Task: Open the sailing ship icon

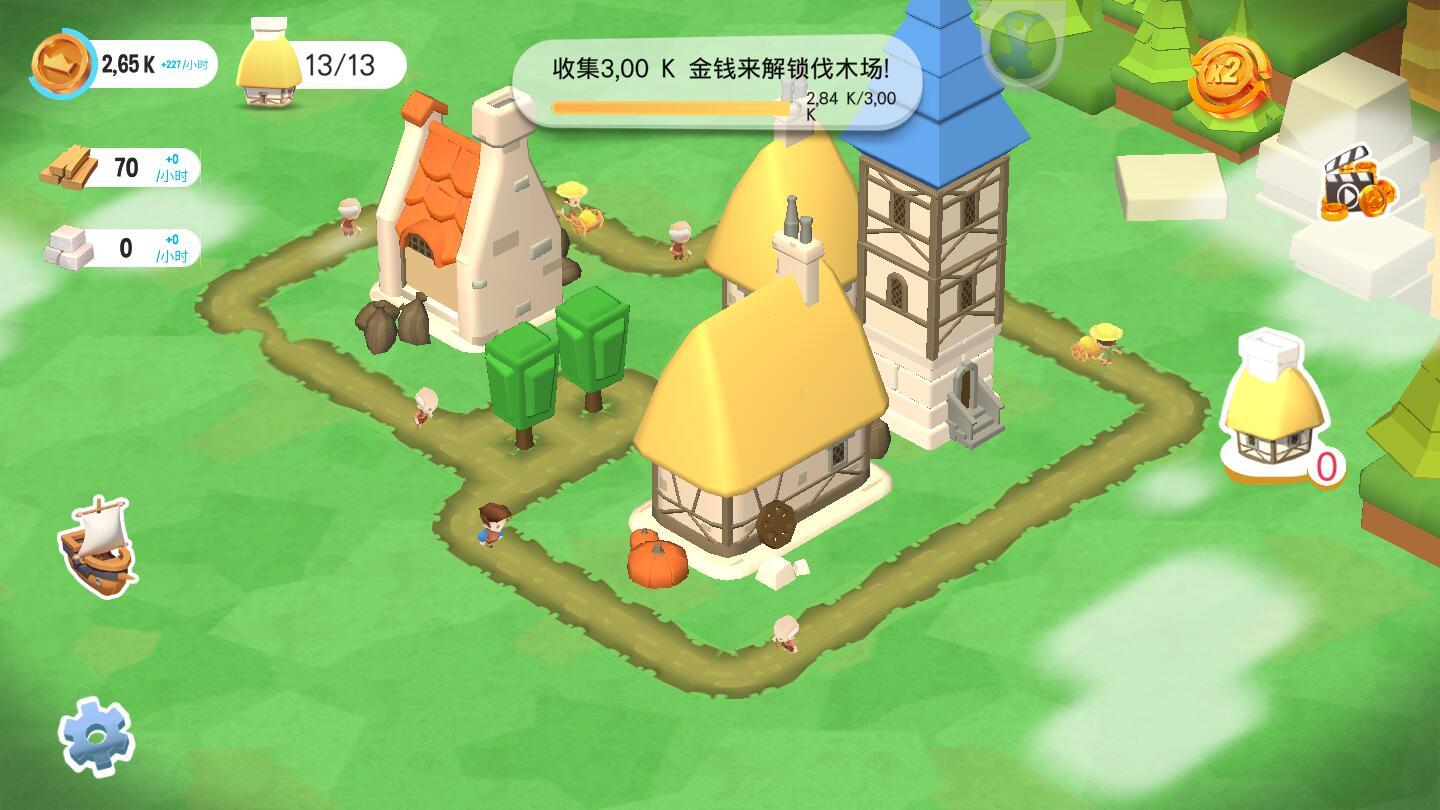Action: pyautogui.click(x=97, y=546)
